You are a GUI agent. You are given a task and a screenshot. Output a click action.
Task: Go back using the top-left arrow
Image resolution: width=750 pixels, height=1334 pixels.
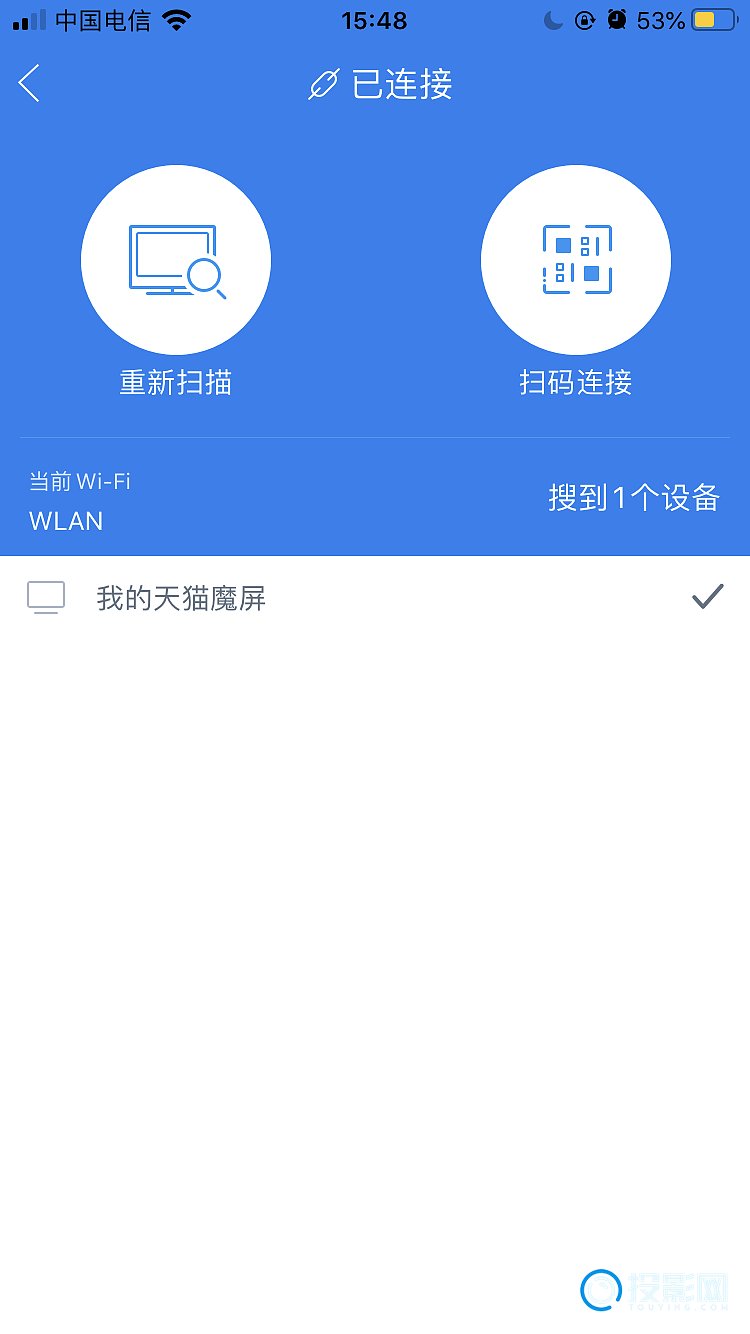tap(29, 84)
